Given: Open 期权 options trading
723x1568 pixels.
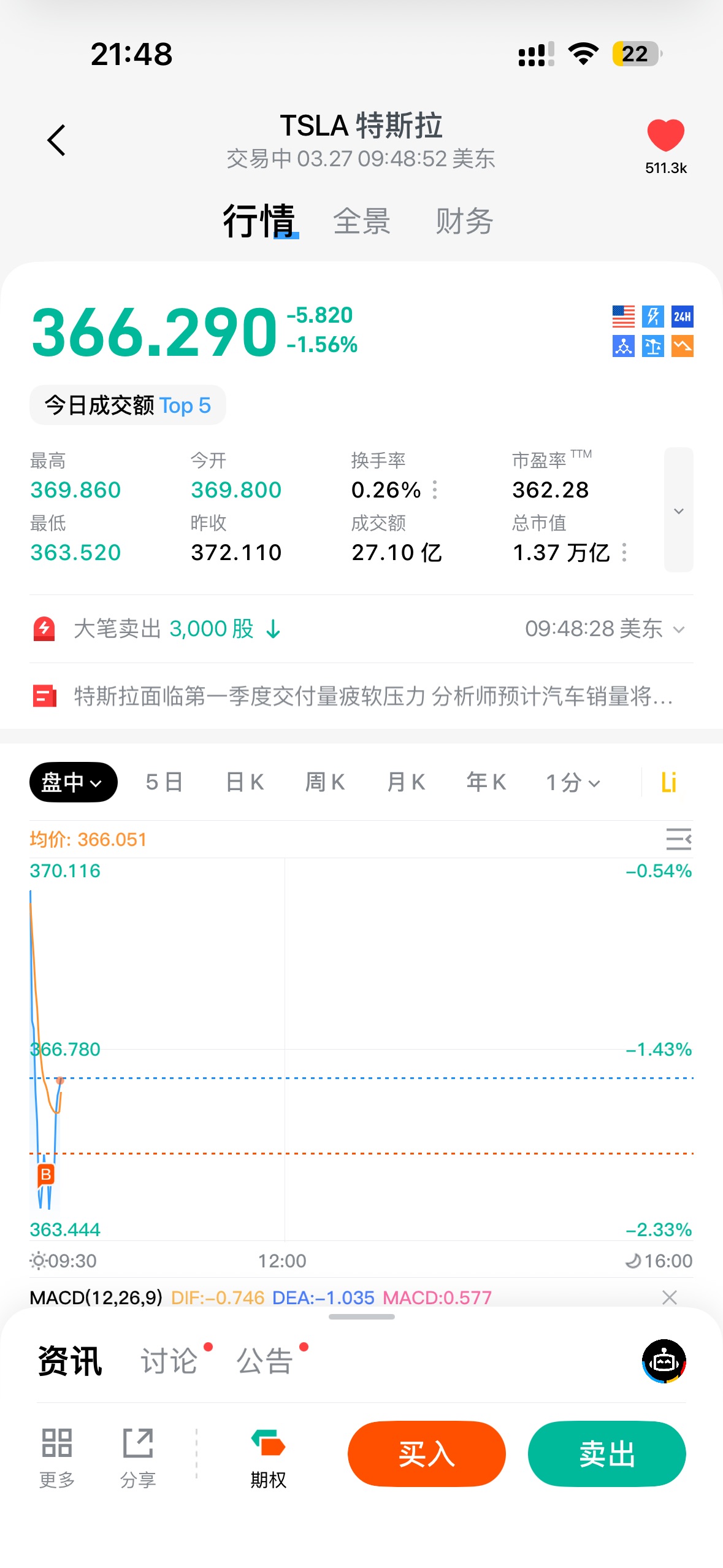Looking at the screenshot, I should (268, 1459).
